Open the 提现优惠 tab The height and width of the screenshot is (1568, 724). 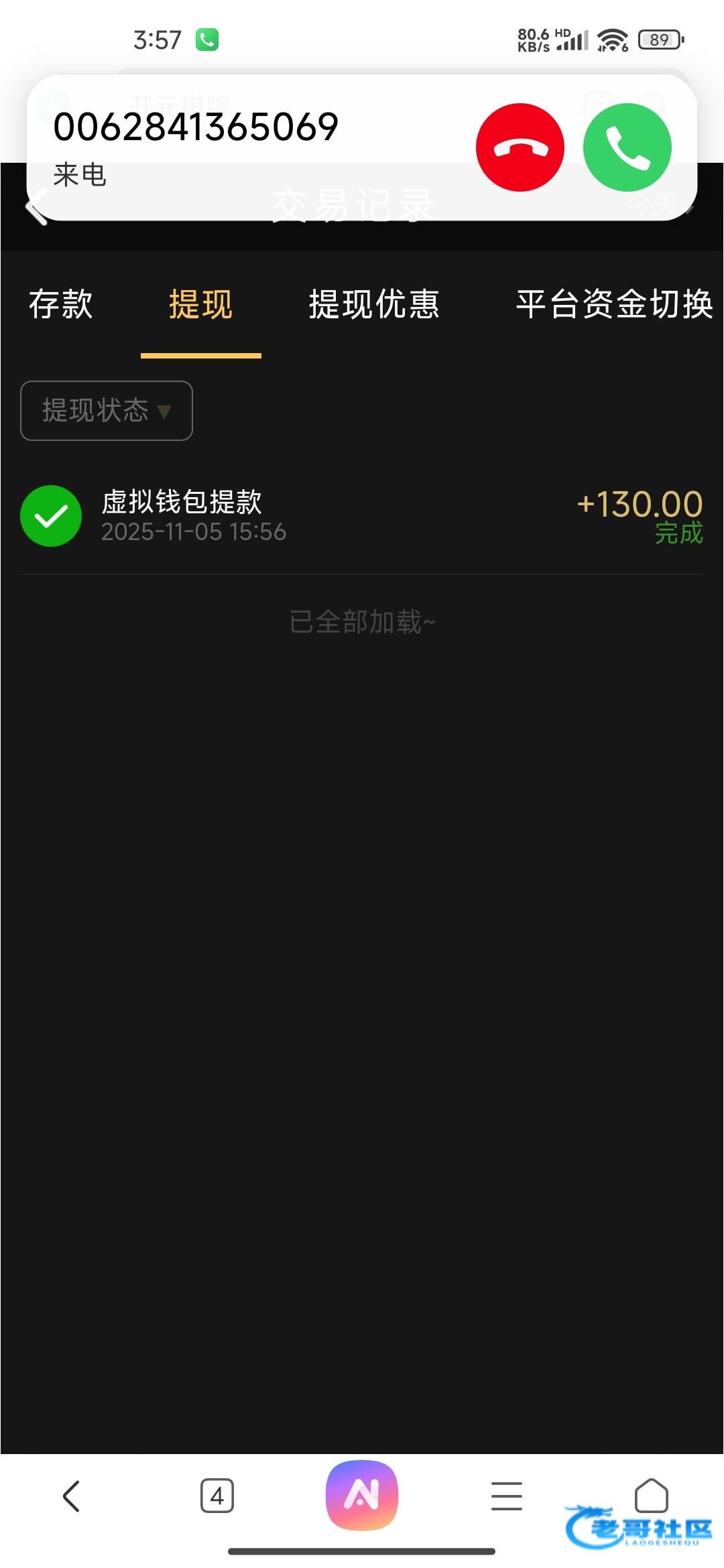pos(374,304)
